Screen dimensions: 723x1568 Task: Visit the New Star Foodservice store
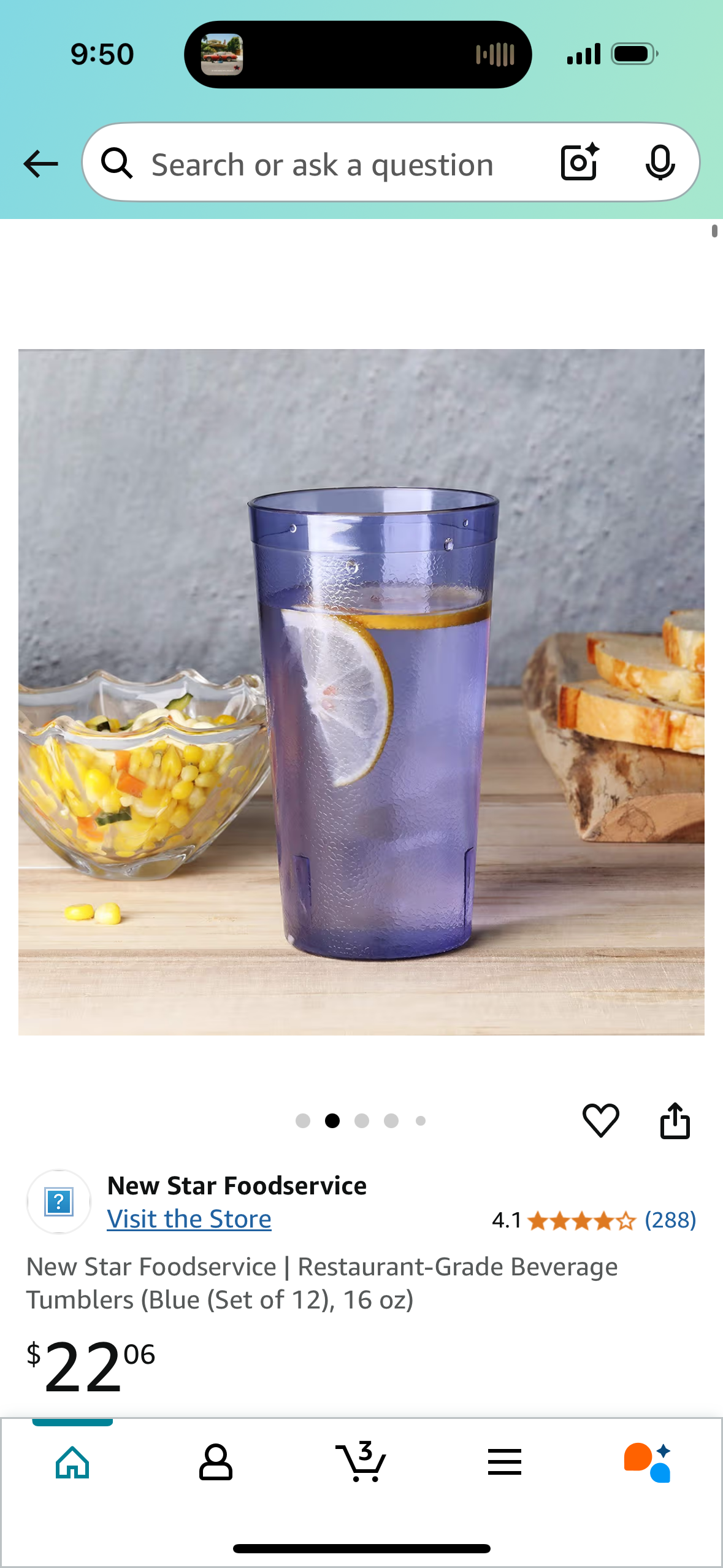tap(189, 1219)
